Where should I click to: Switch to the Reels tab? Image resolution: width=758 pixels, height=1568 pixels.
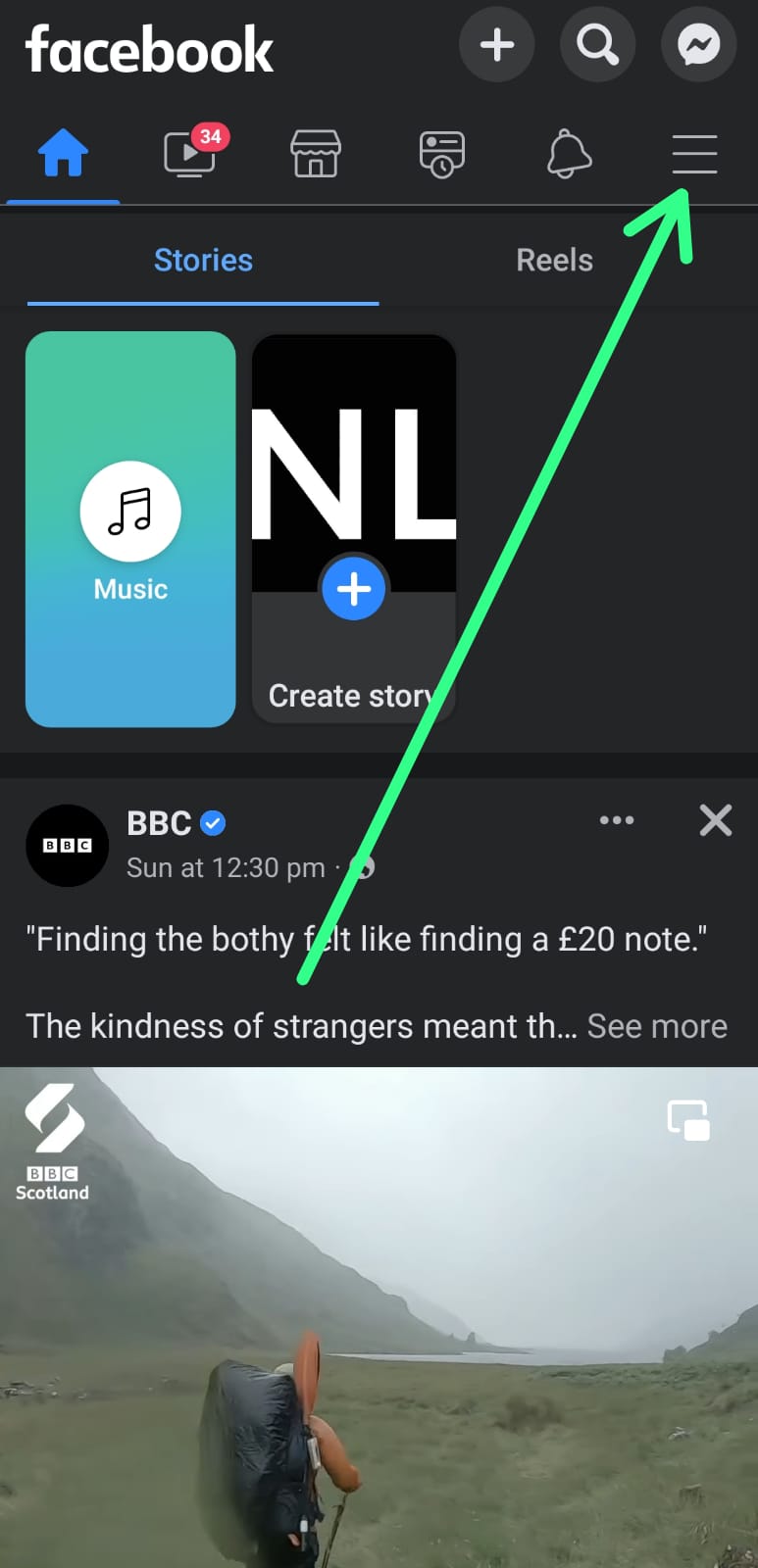[x=555, y=261]
